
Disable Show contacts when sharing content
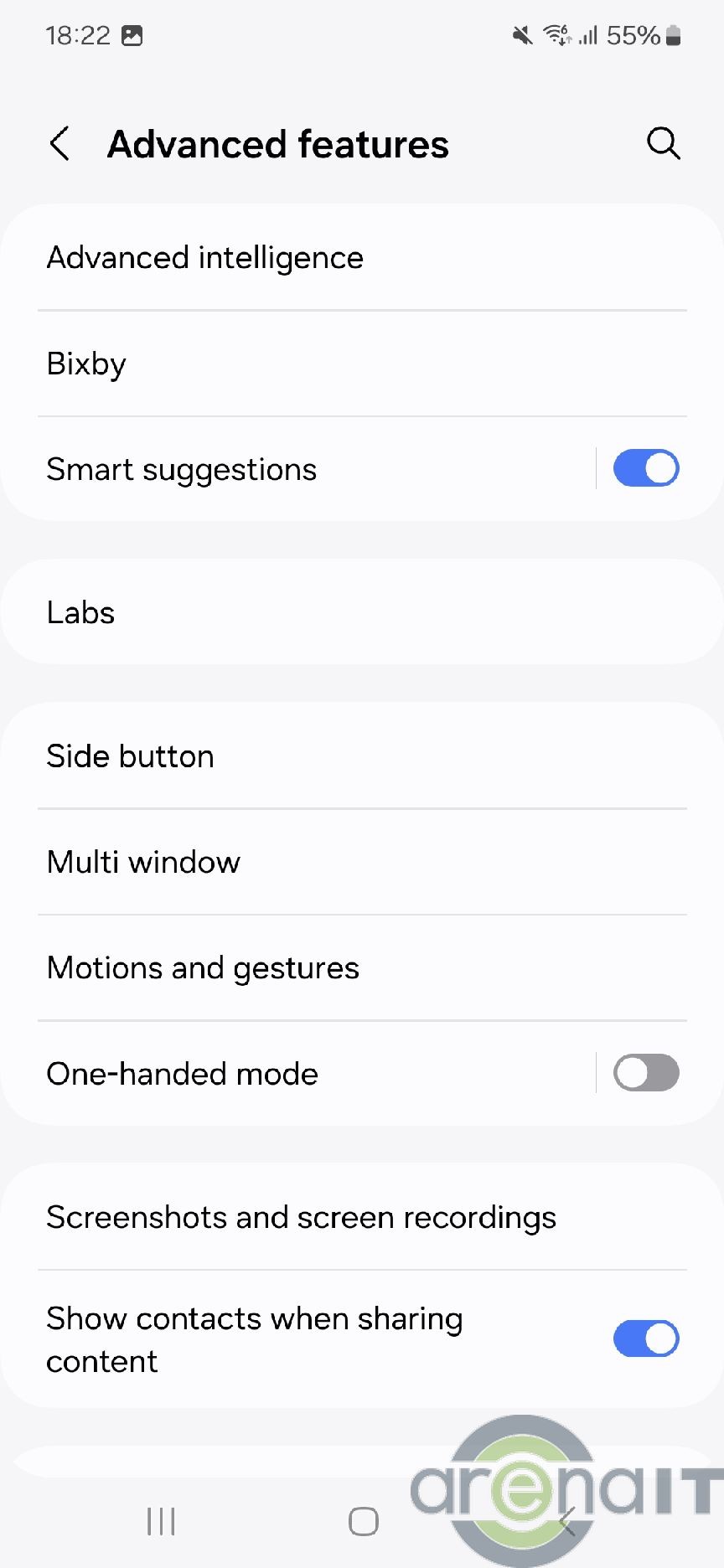tap(645, 1338)
